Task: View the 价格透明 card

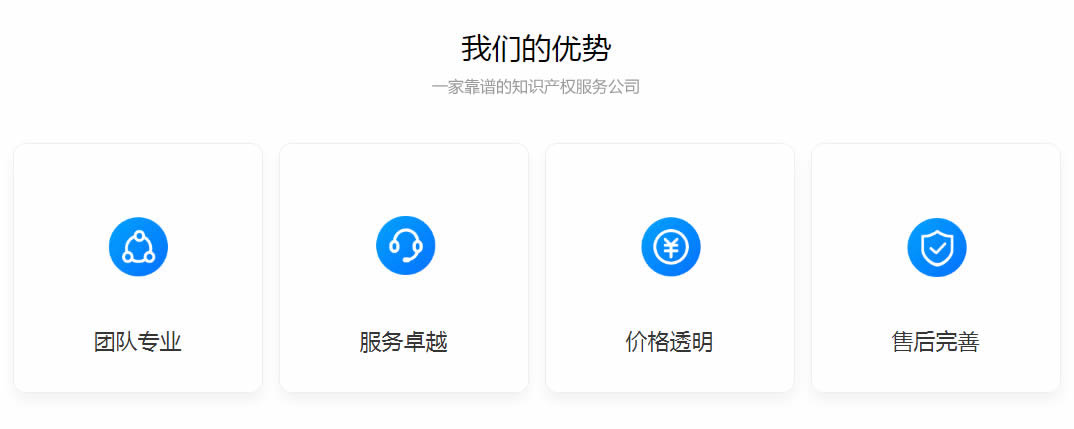Action: click(670, 268)
